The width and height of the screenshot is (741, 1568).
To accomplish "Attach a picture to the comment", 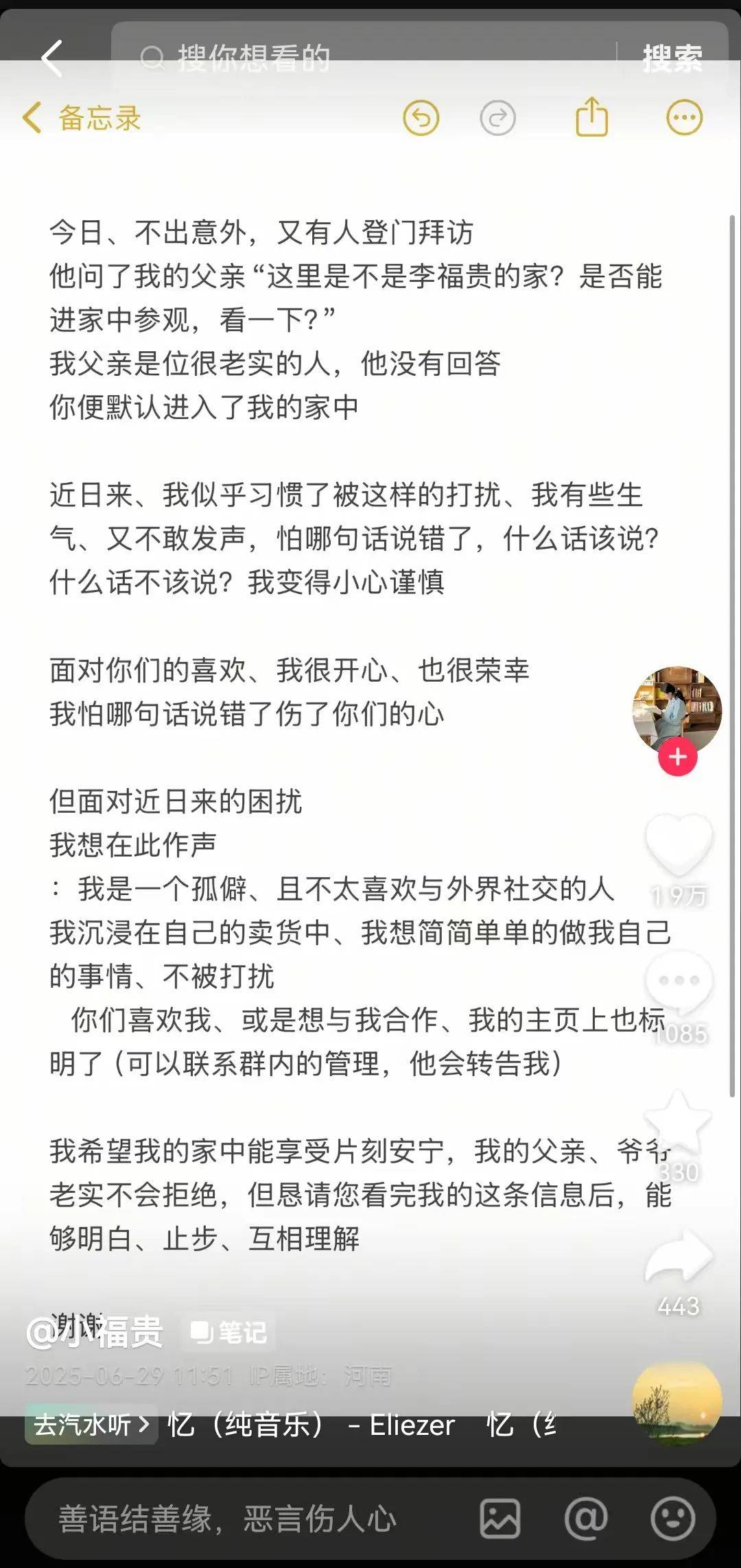I will (499, 1518).
